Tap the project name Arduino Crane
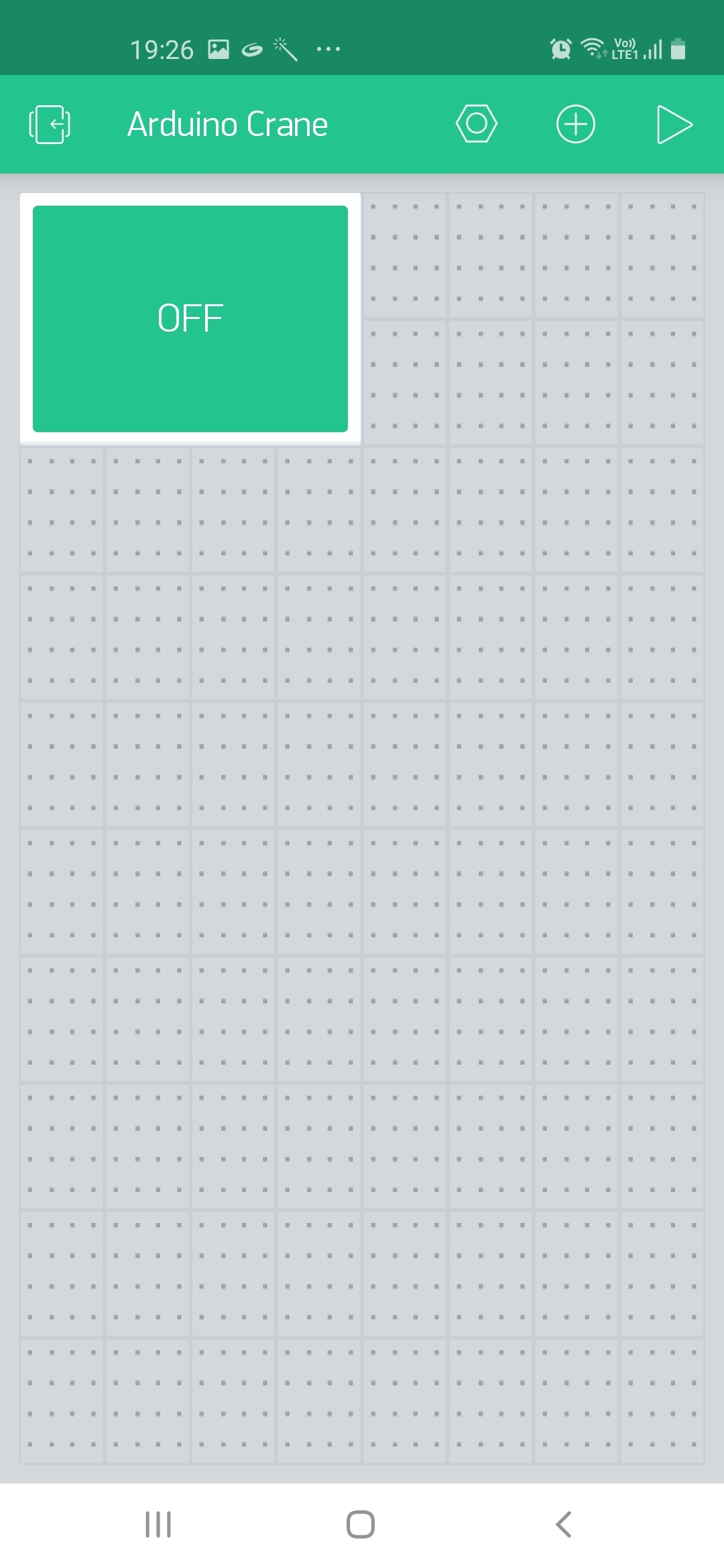This screenshot has height=1568, width=724. tap(228, 124)
